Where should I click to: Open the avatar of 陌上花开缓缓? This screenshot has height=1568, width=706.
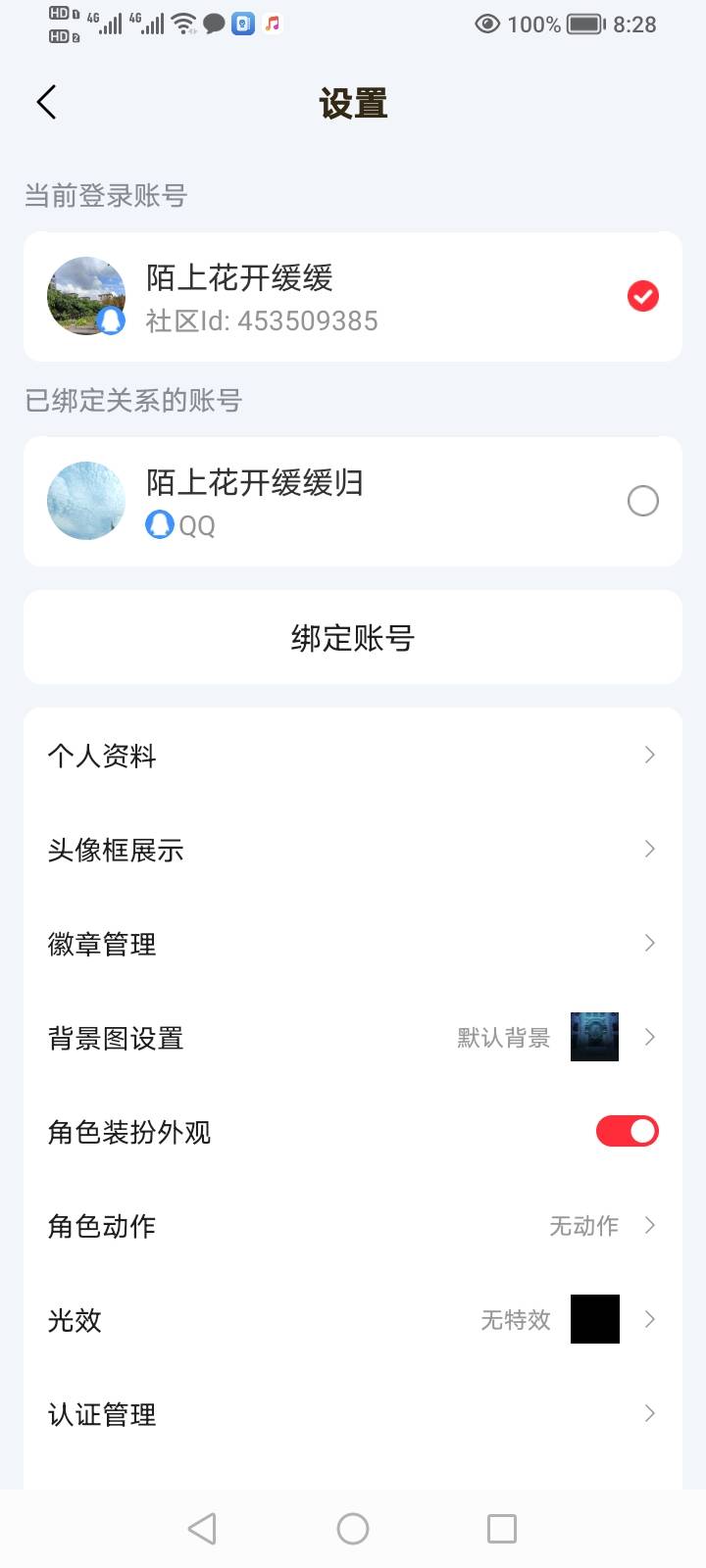(x=85, y=296)
